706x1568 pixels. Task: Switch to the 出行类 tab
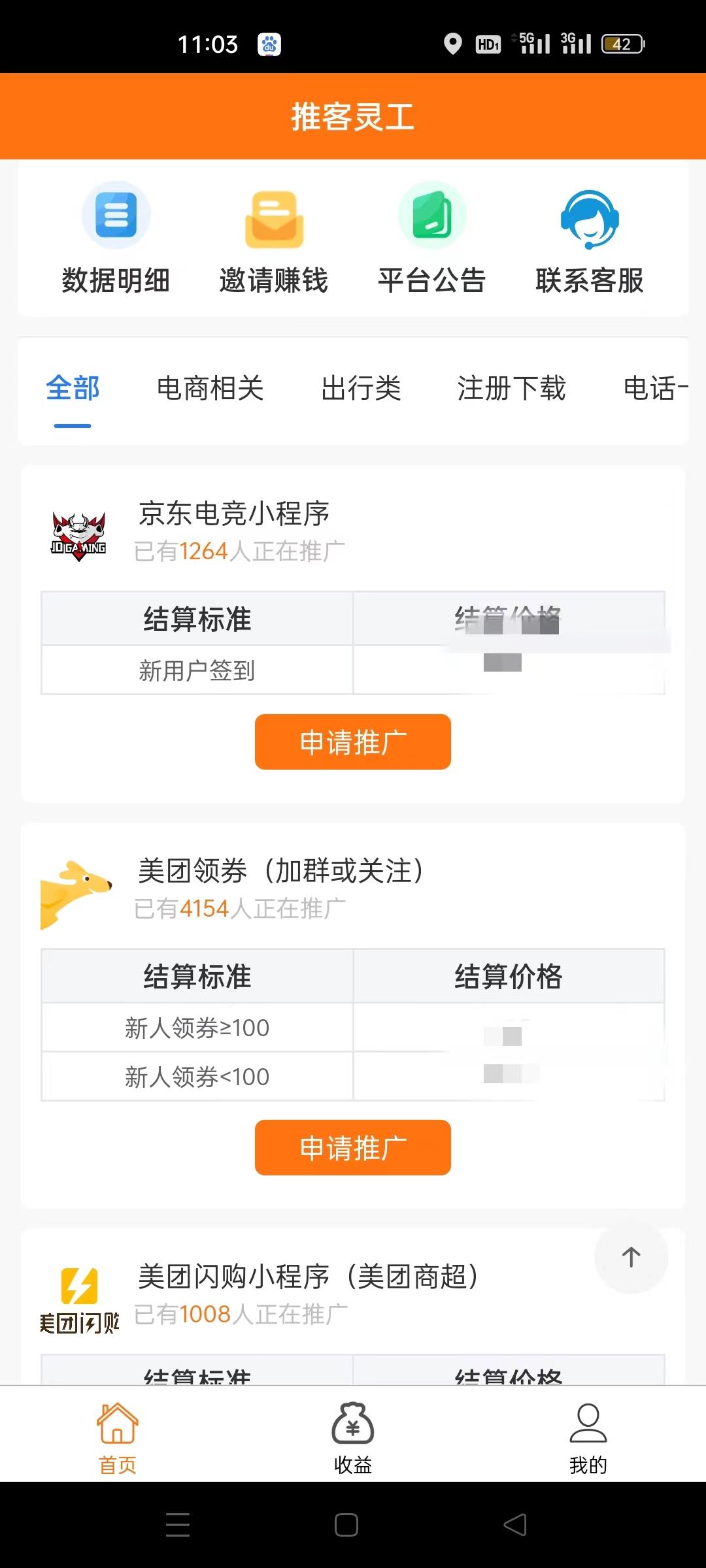(x=361, y=389)
